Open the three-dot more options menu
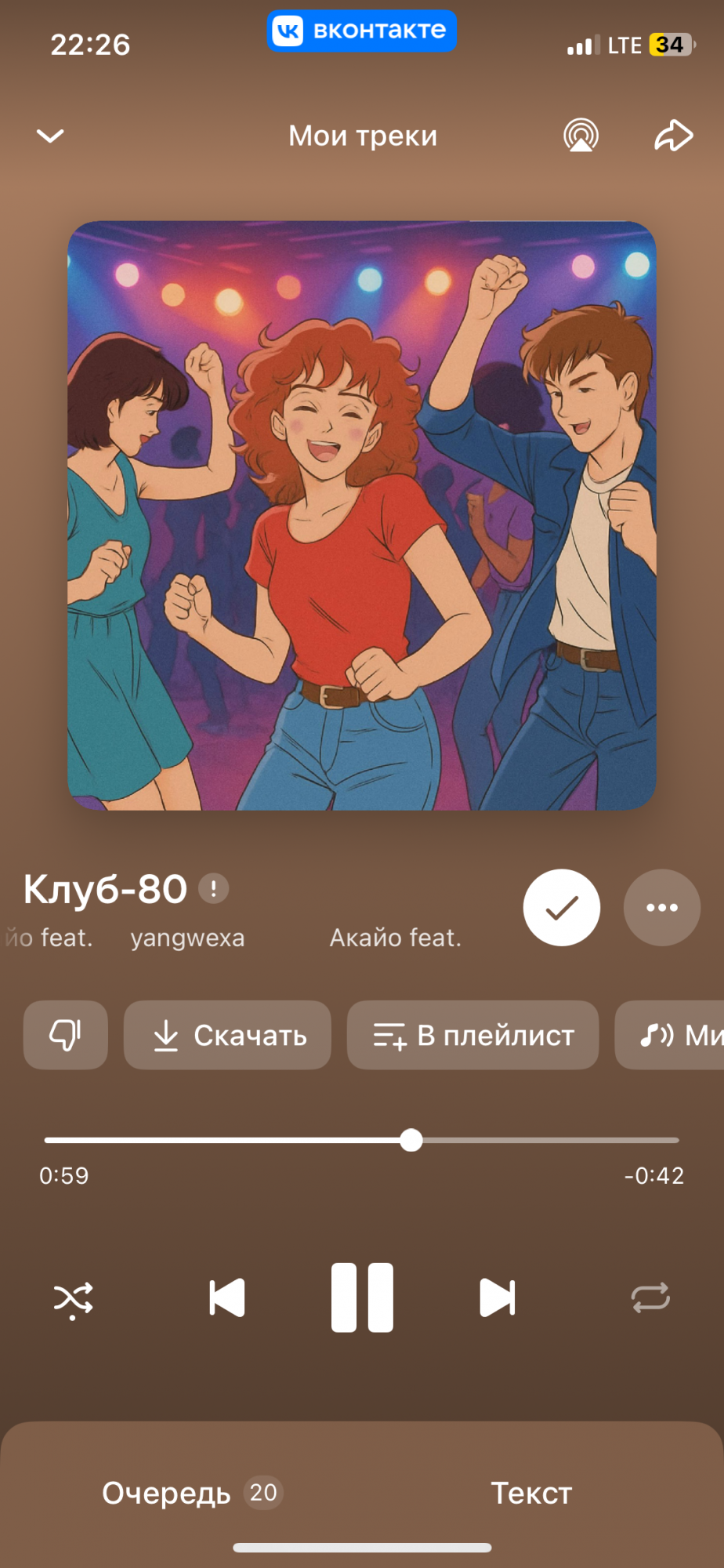 pos(661,908)
